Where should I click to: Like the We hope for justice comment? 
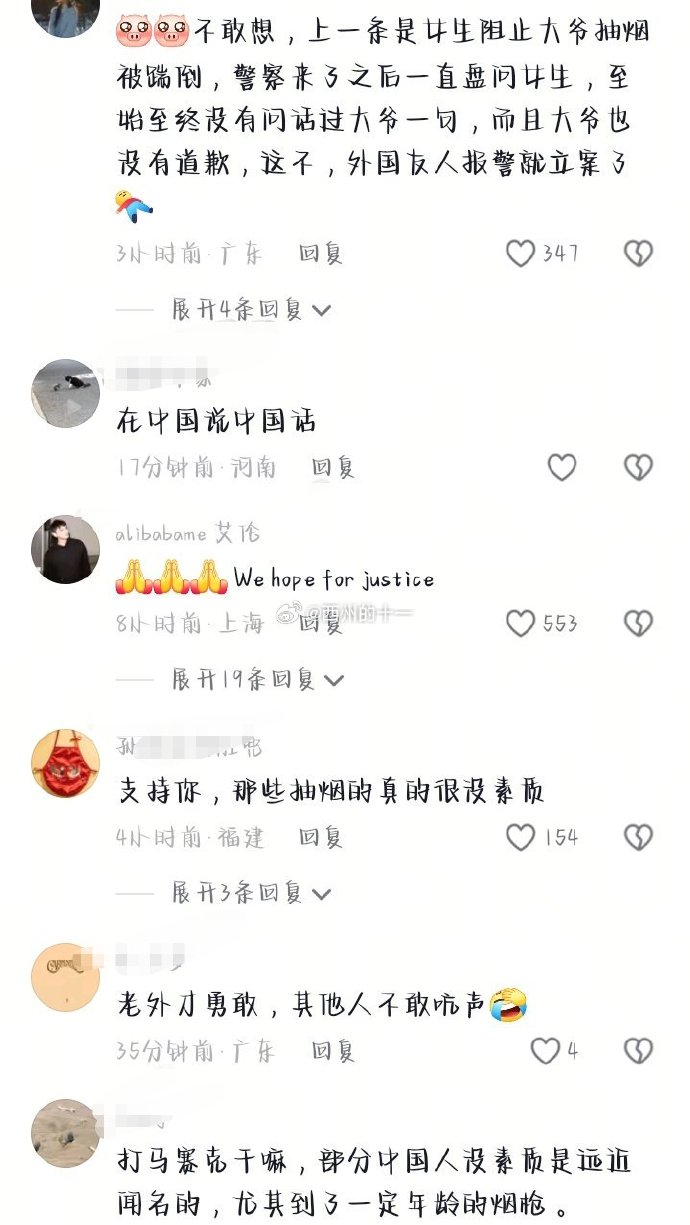point(520,624)
